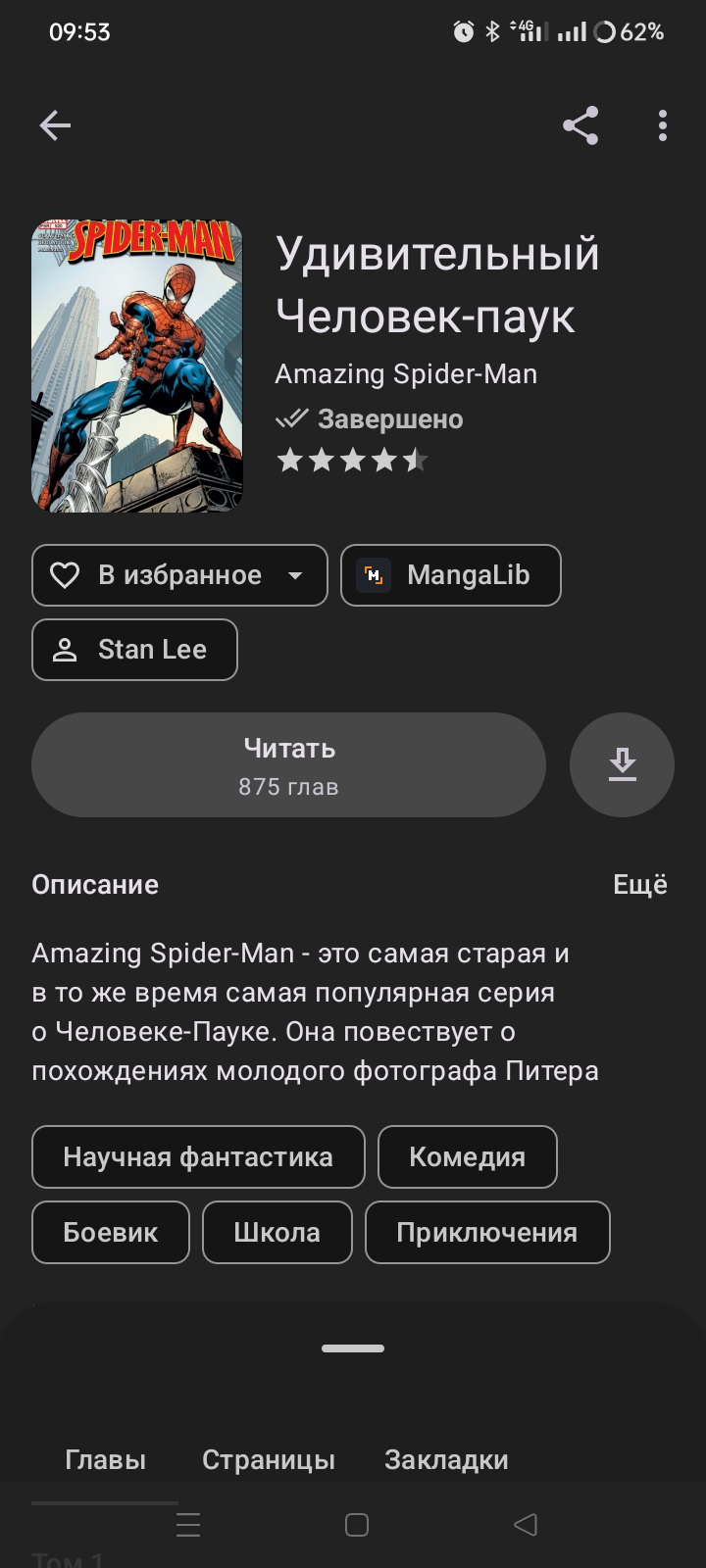Screen dimensions: 706x1568
Task: Switch to the «Главы» tab
Action: click(x=105, y=1460)
